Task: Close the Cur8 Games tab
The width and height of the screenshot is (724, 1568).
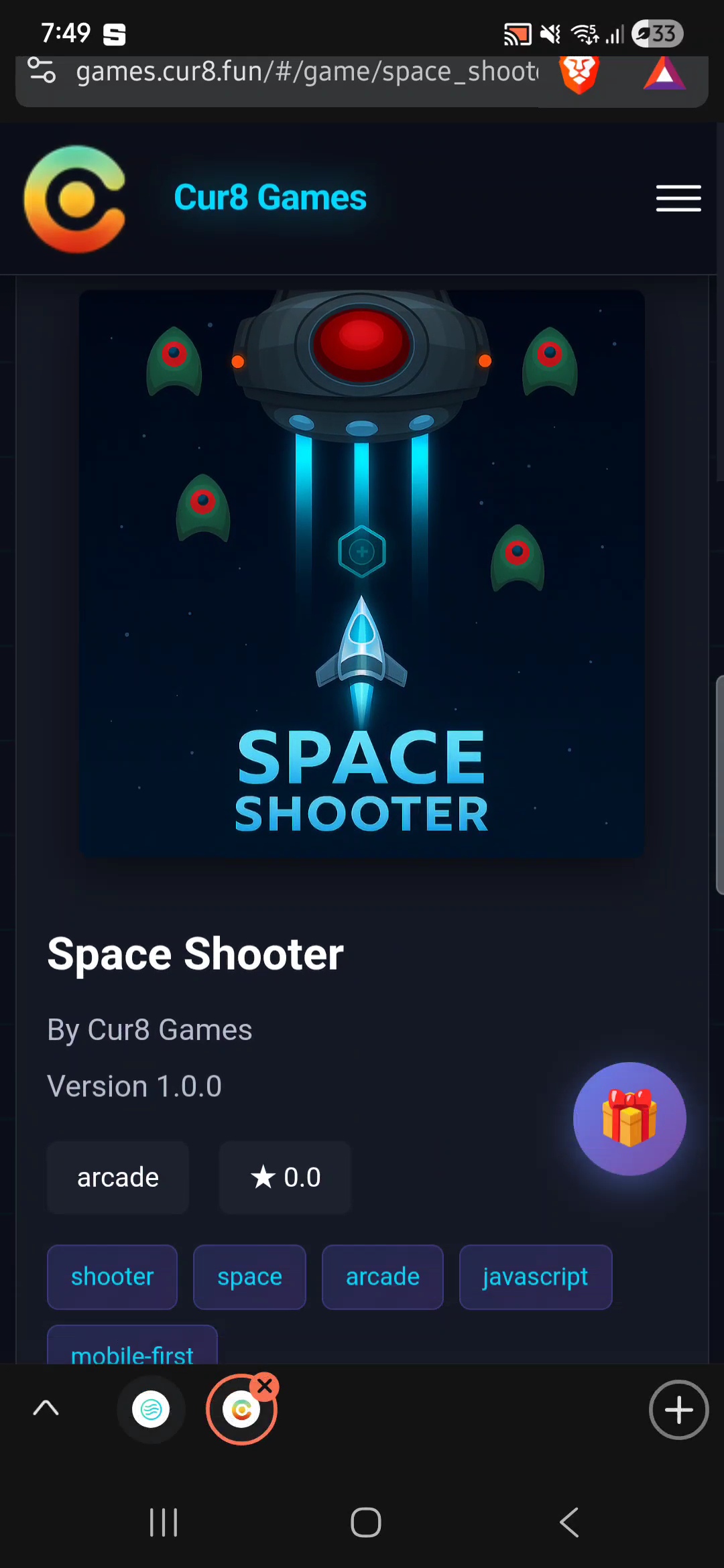Action: [x=265, y=1386]
